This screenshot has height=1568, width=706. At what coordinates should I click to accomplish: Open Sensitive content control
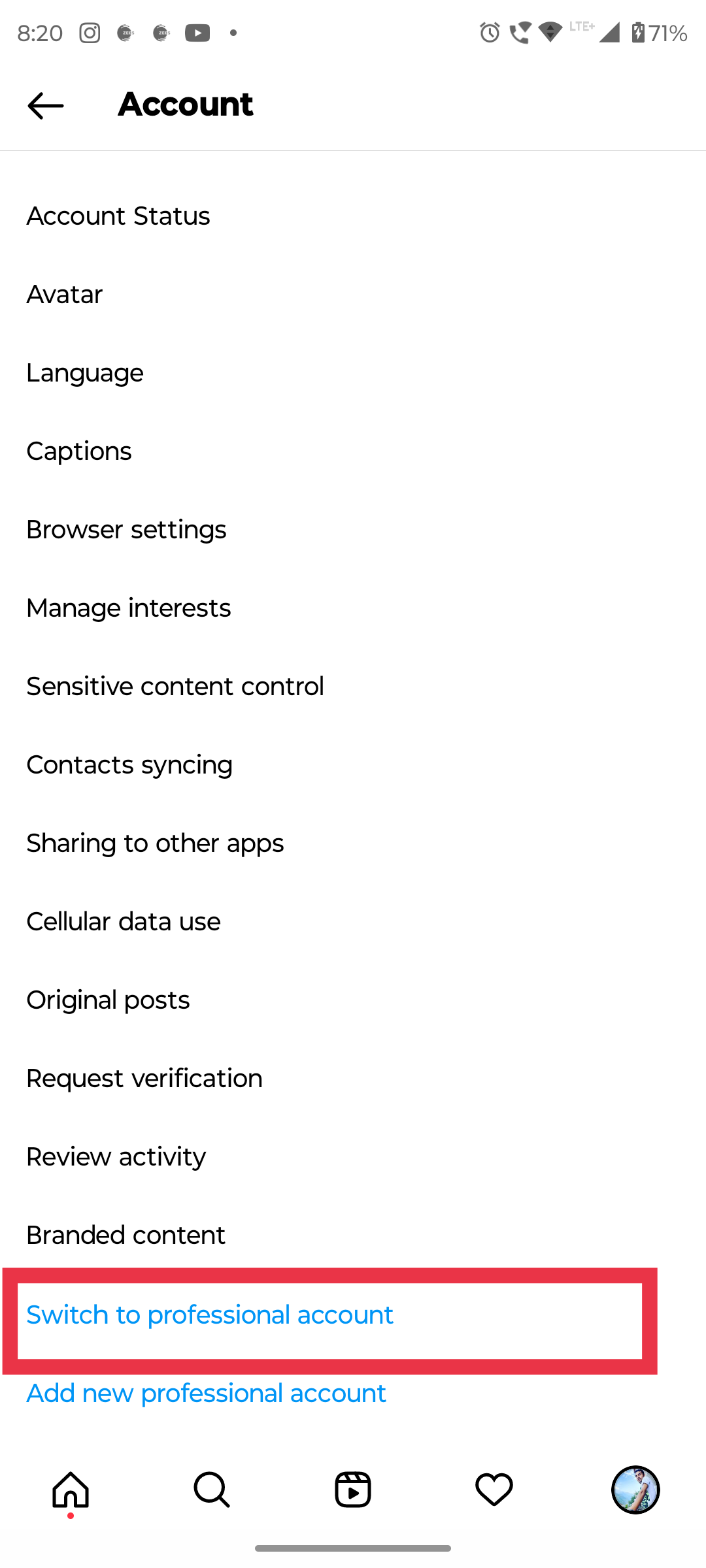[353, 687]
